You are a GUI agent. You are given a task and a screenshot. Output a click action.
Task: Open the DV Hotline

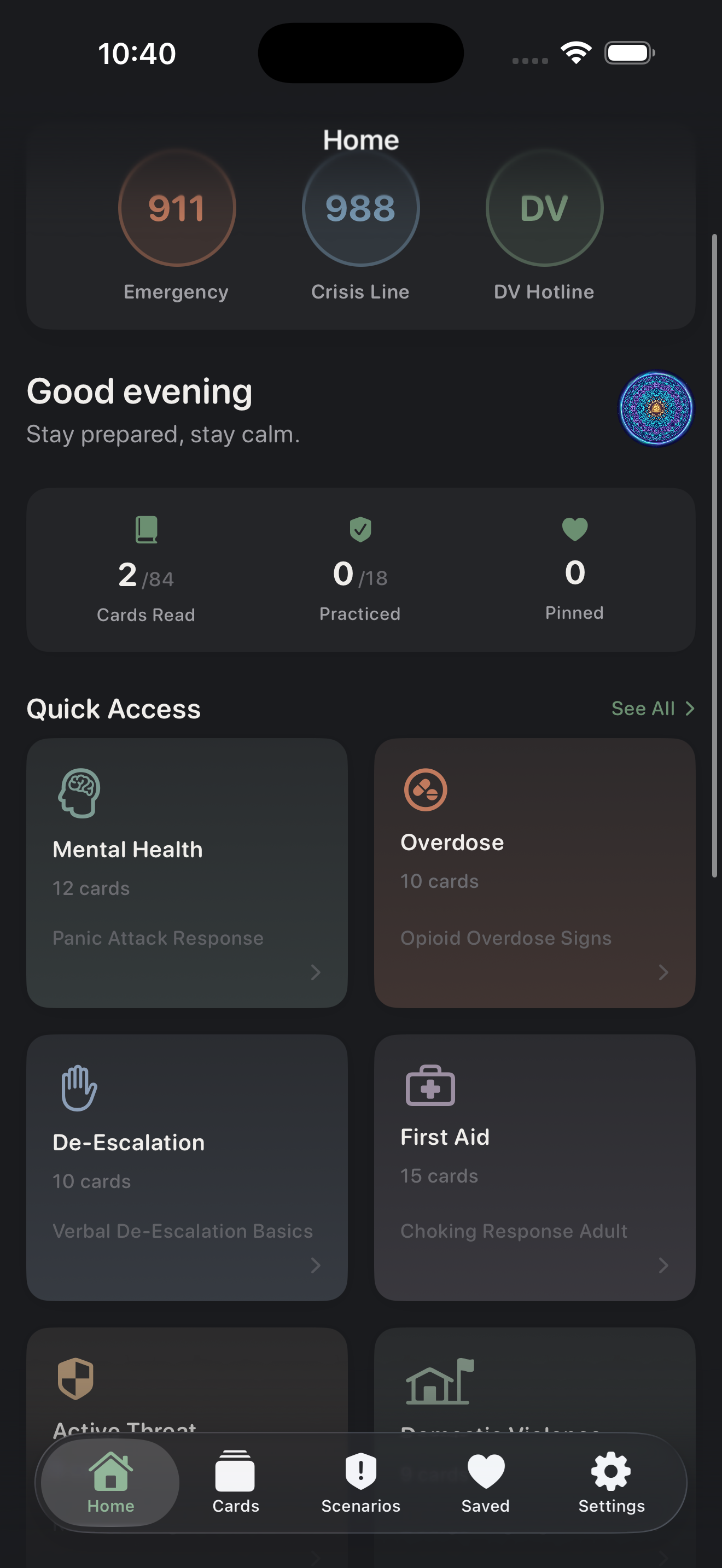[544, 208]
